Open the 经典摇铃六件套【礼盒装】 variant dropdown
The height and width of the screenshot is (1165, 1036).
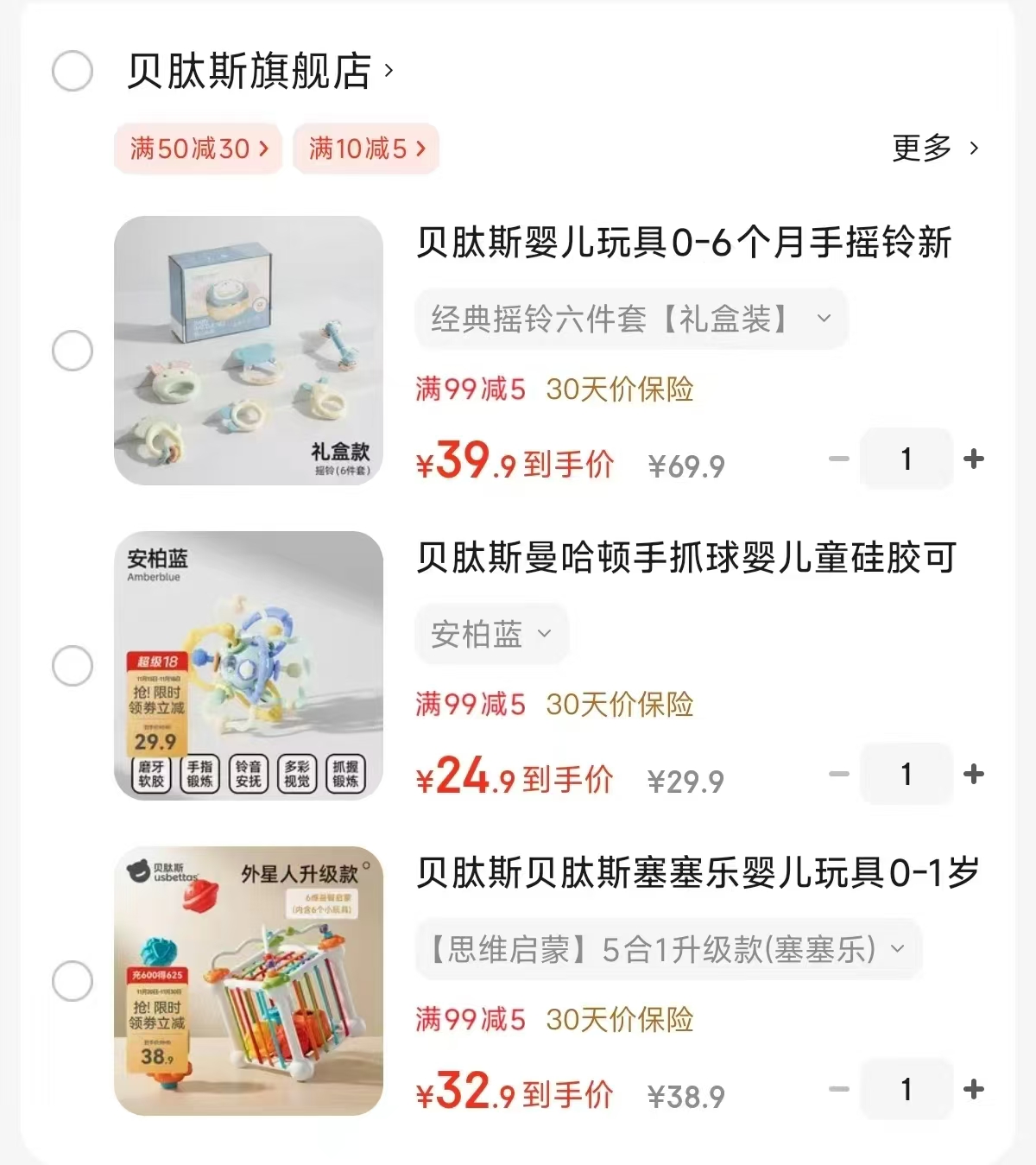(631, 319)
